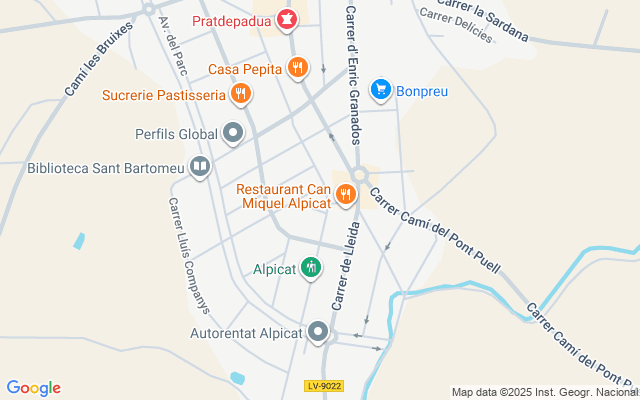The height and width of the screenshot is (400, 640).
Task: Select the green Alpicat marker
Action: click(311, 267)
